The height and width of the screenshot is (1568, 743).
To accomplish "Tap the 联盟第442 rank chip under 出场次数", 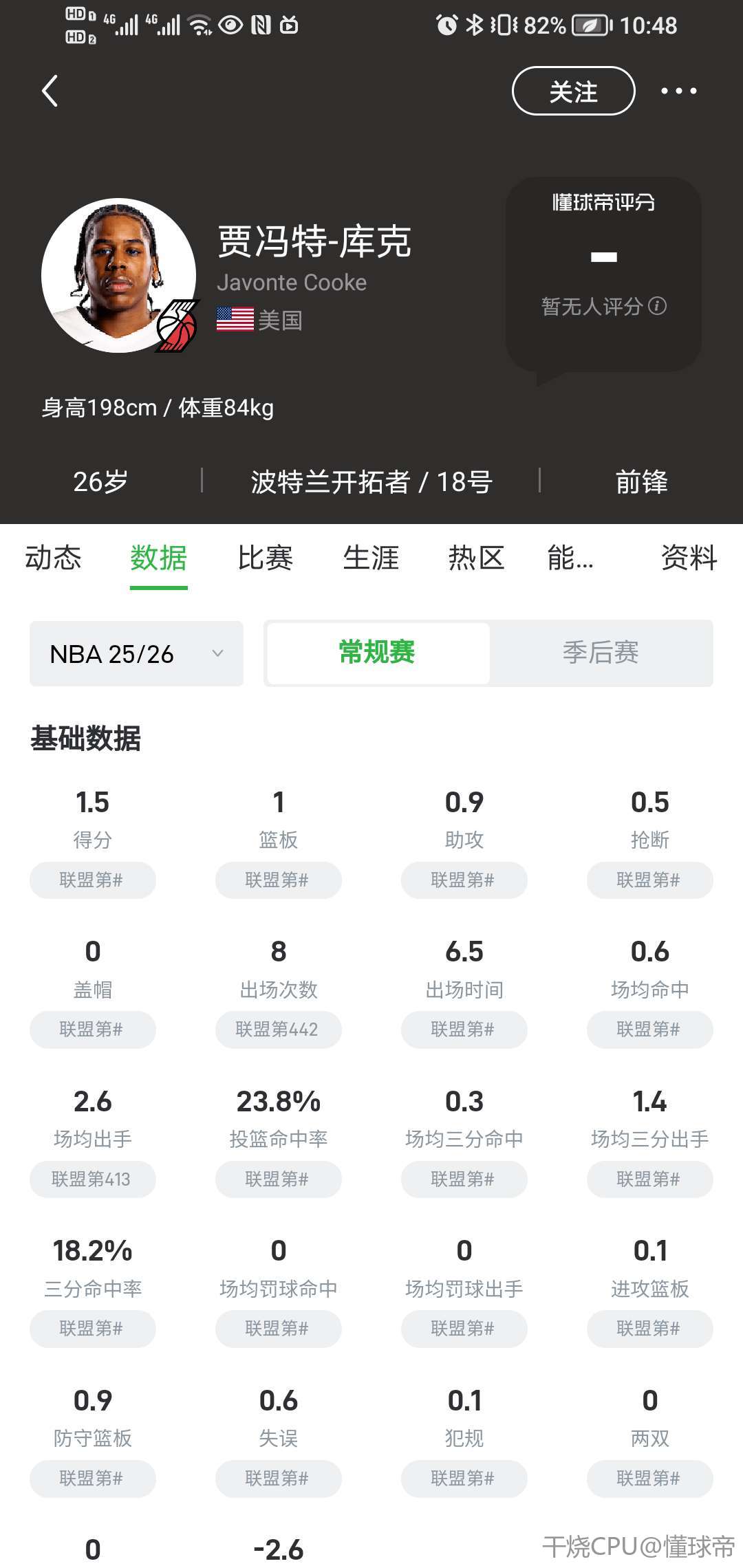I will tap(278, 1030).
